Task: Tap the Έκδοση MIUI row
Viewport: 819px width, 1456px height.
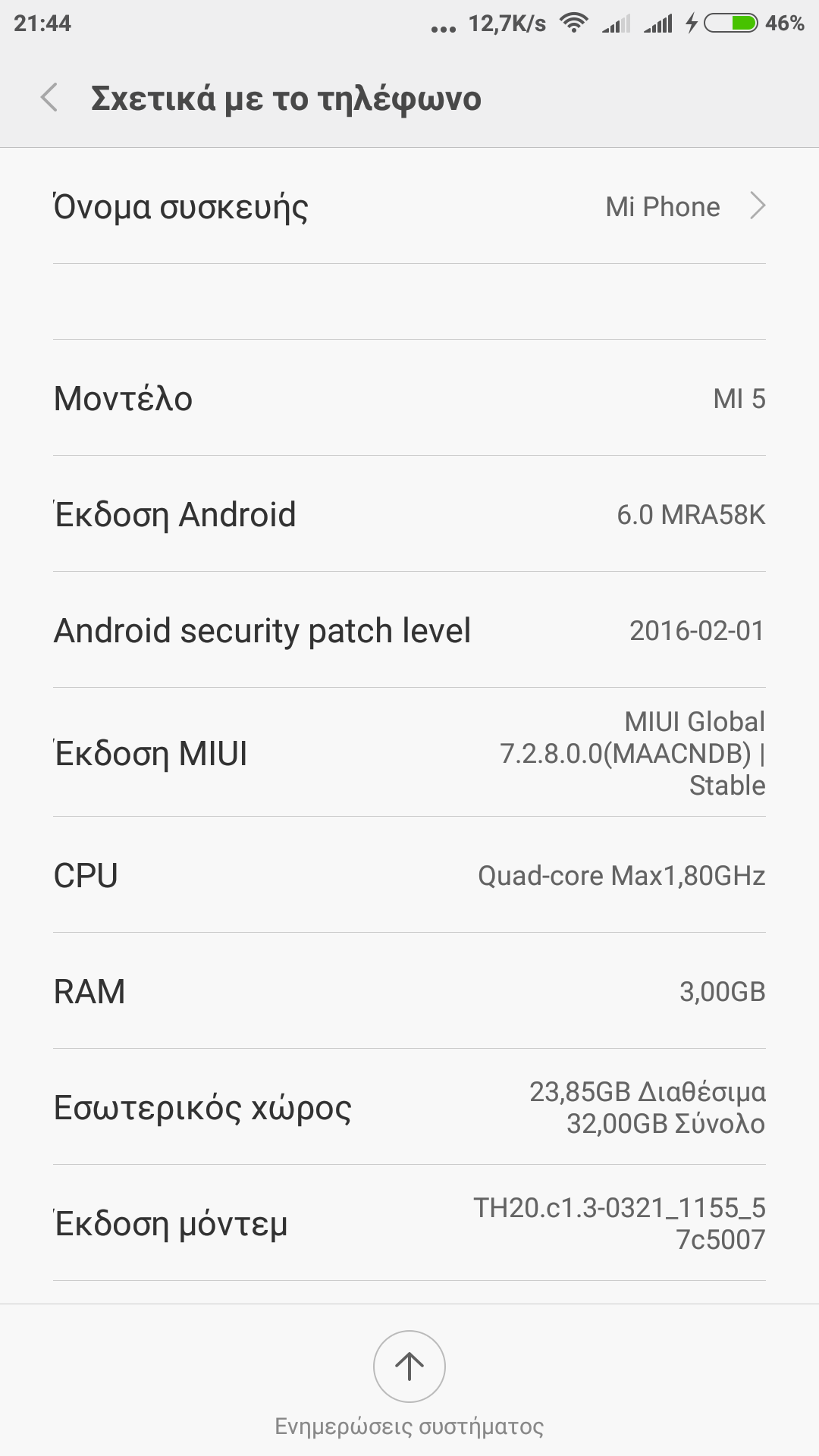Action: pyautogui.click(x=409, y=753)
